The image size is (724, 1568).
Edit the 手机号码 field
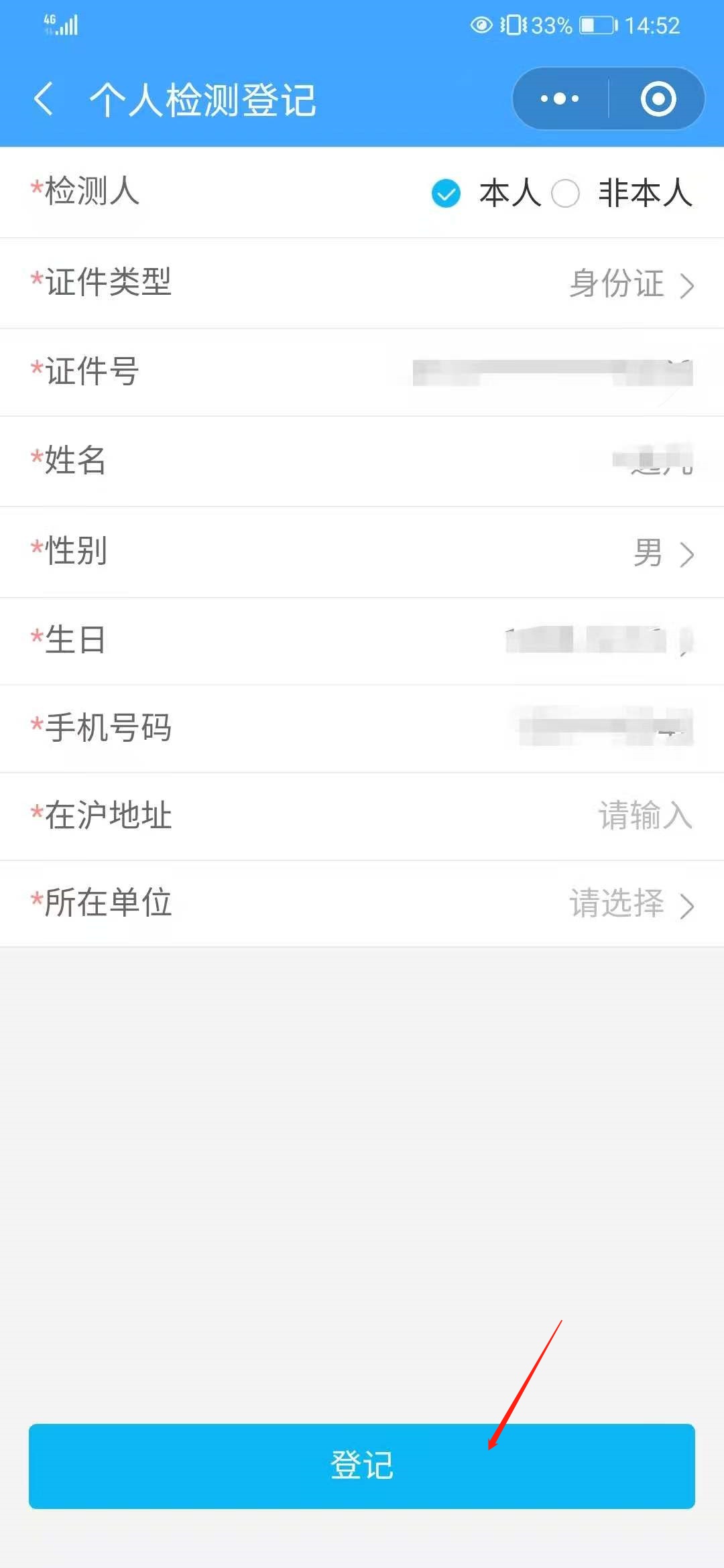(x=605, y=728)
